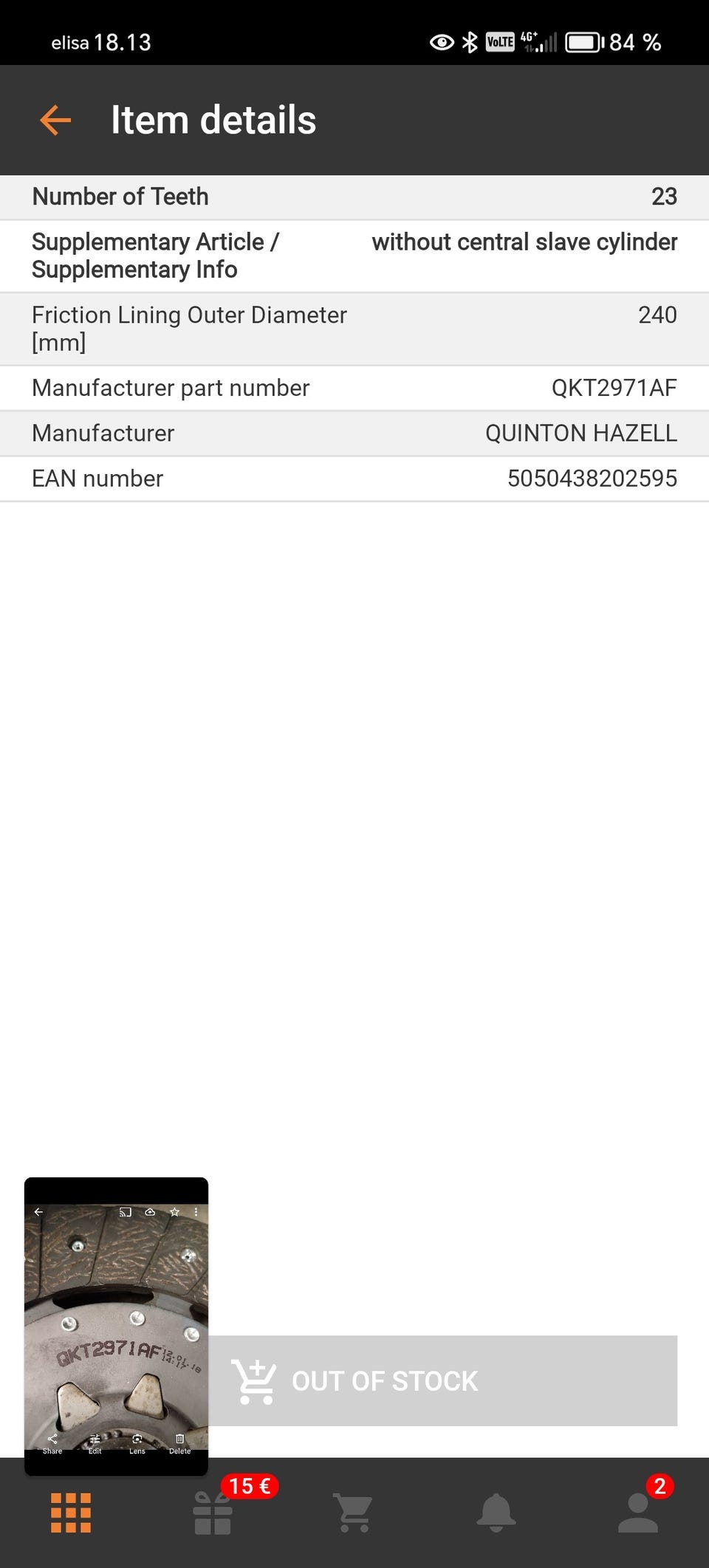Tap the Out of Stock button
The width and height of the screenshot is (709, 1568).
coord(443,1380)
